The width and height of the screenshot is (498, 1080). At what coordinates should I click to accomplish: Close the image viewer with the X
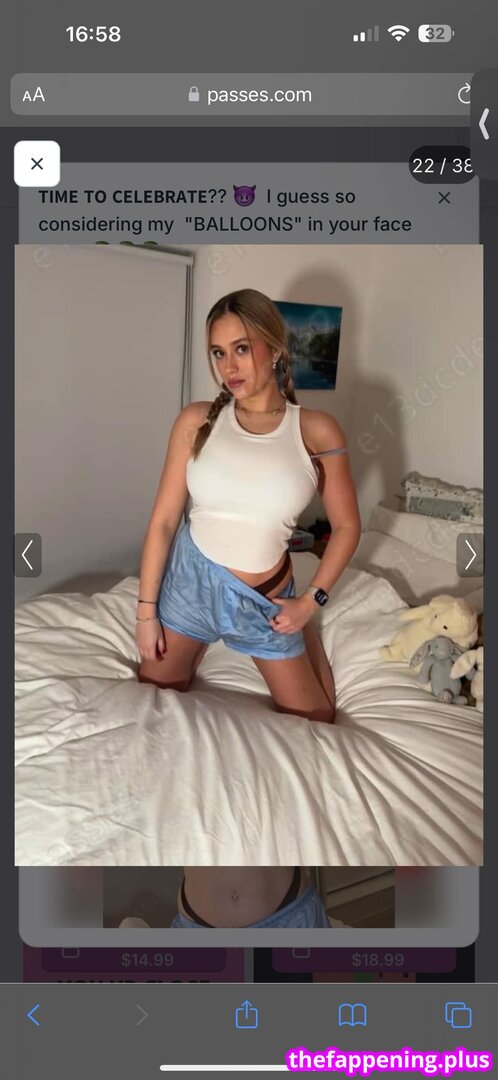(37, 164)
